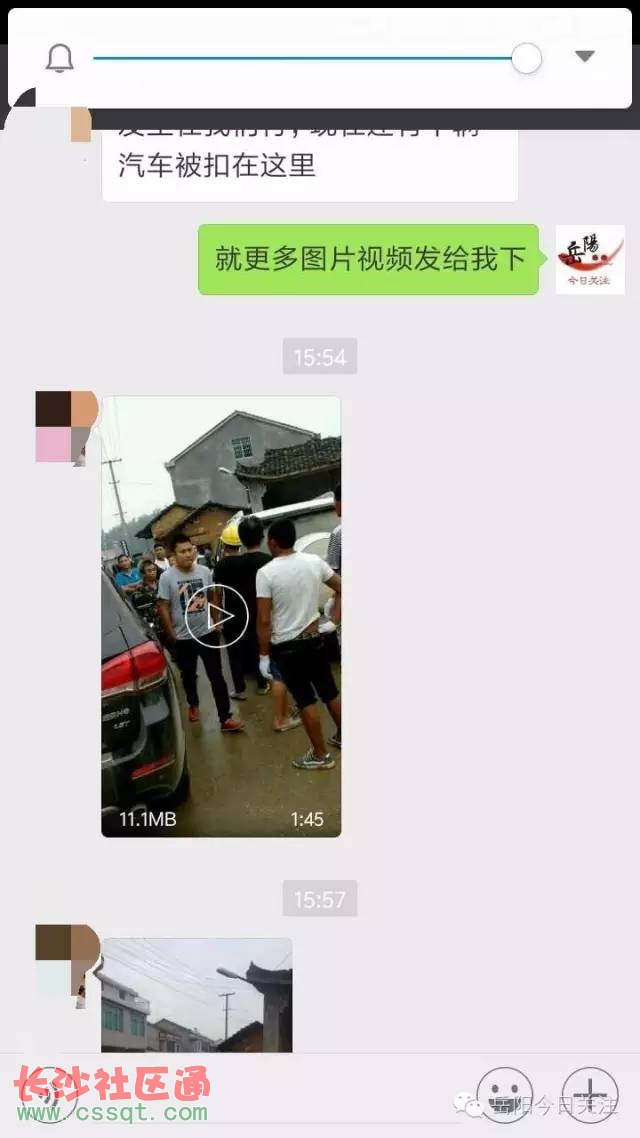Open the photo sent at 15:57
Viewport: 640px width, 1138px height.
[x=196, y=994]
